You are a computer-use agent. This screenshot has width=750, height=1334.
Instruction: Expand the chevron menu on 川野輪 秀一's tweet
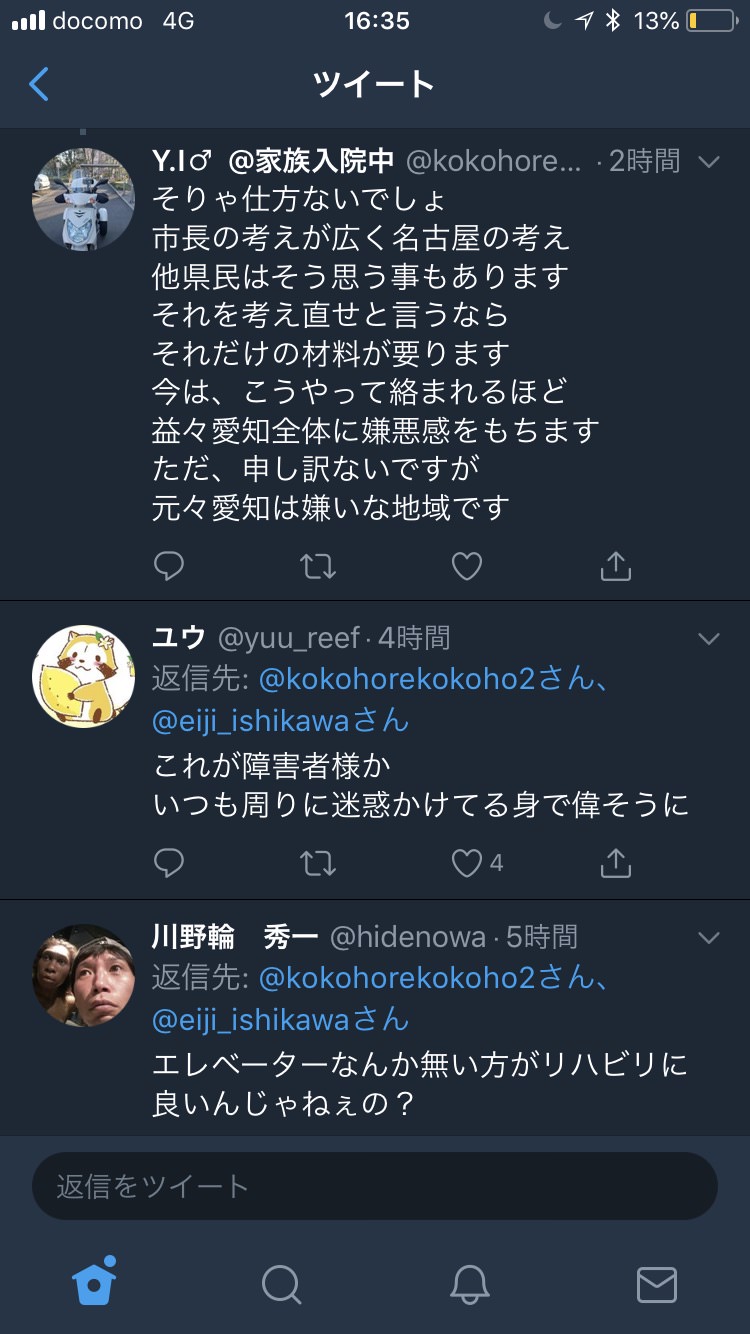[x=709, y=938]
